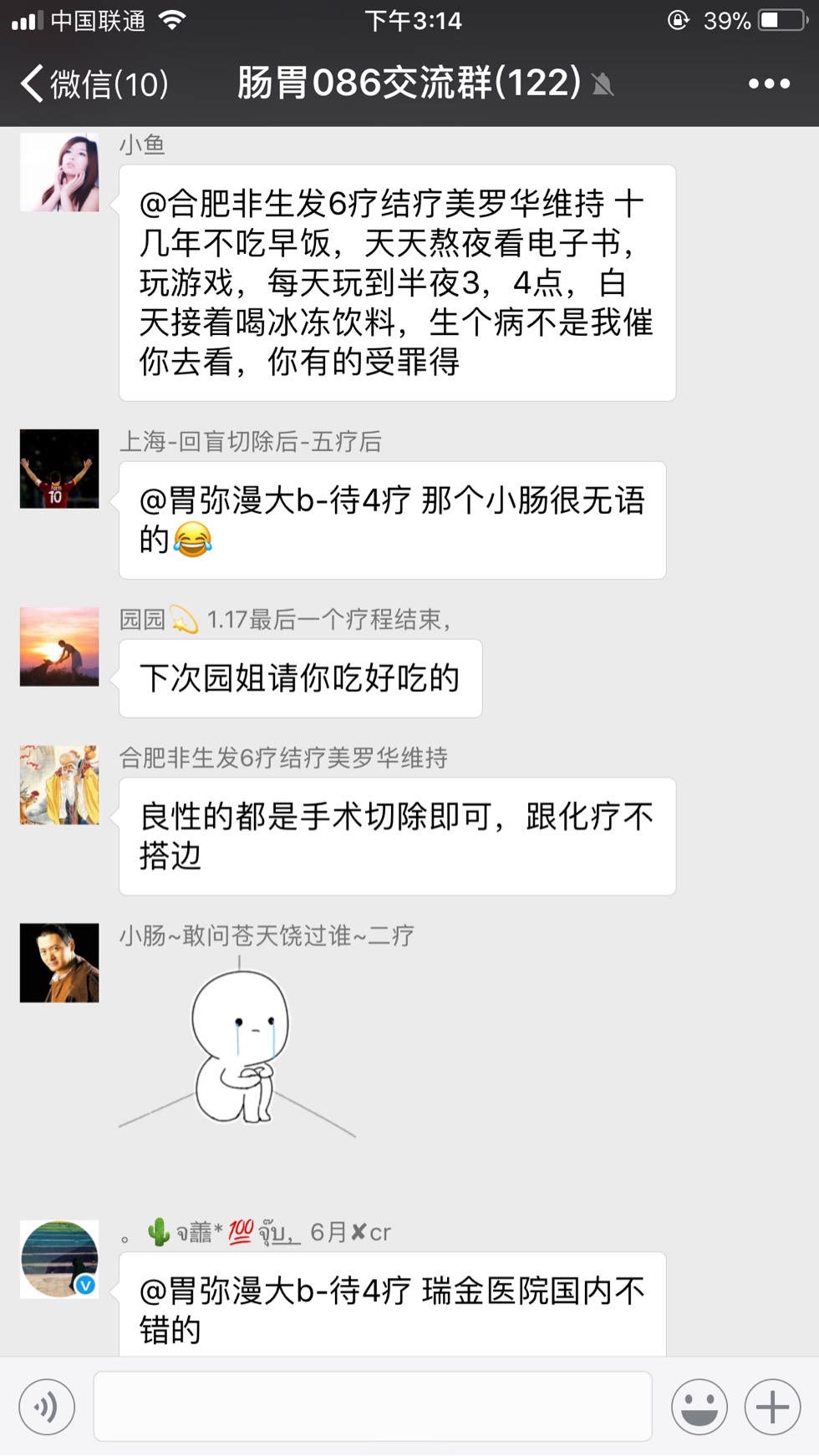View profile of 合肥非生发6疗结疗美罗华维持
Image resolution: width=819 pixels, height=1456 pixels.
pos(59,785)
